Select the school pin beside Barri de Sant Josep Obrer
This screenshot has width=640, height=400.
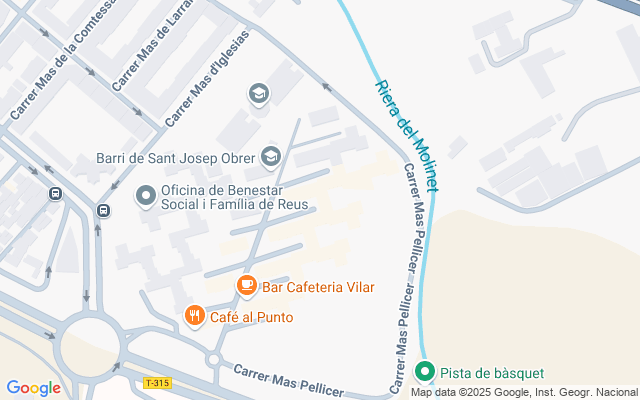(x=270, y=156)
